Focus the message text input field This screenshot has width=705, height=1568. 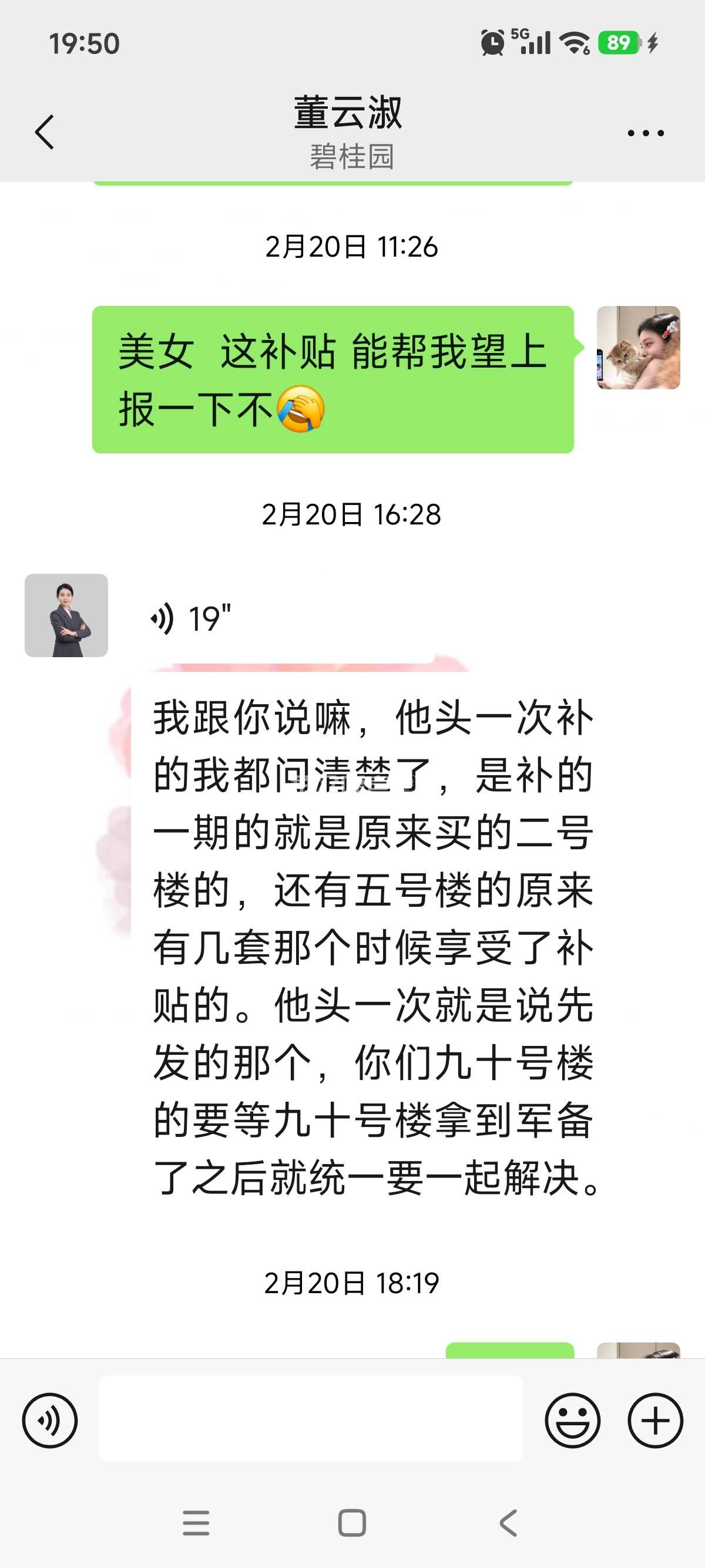coord(310,1418)
